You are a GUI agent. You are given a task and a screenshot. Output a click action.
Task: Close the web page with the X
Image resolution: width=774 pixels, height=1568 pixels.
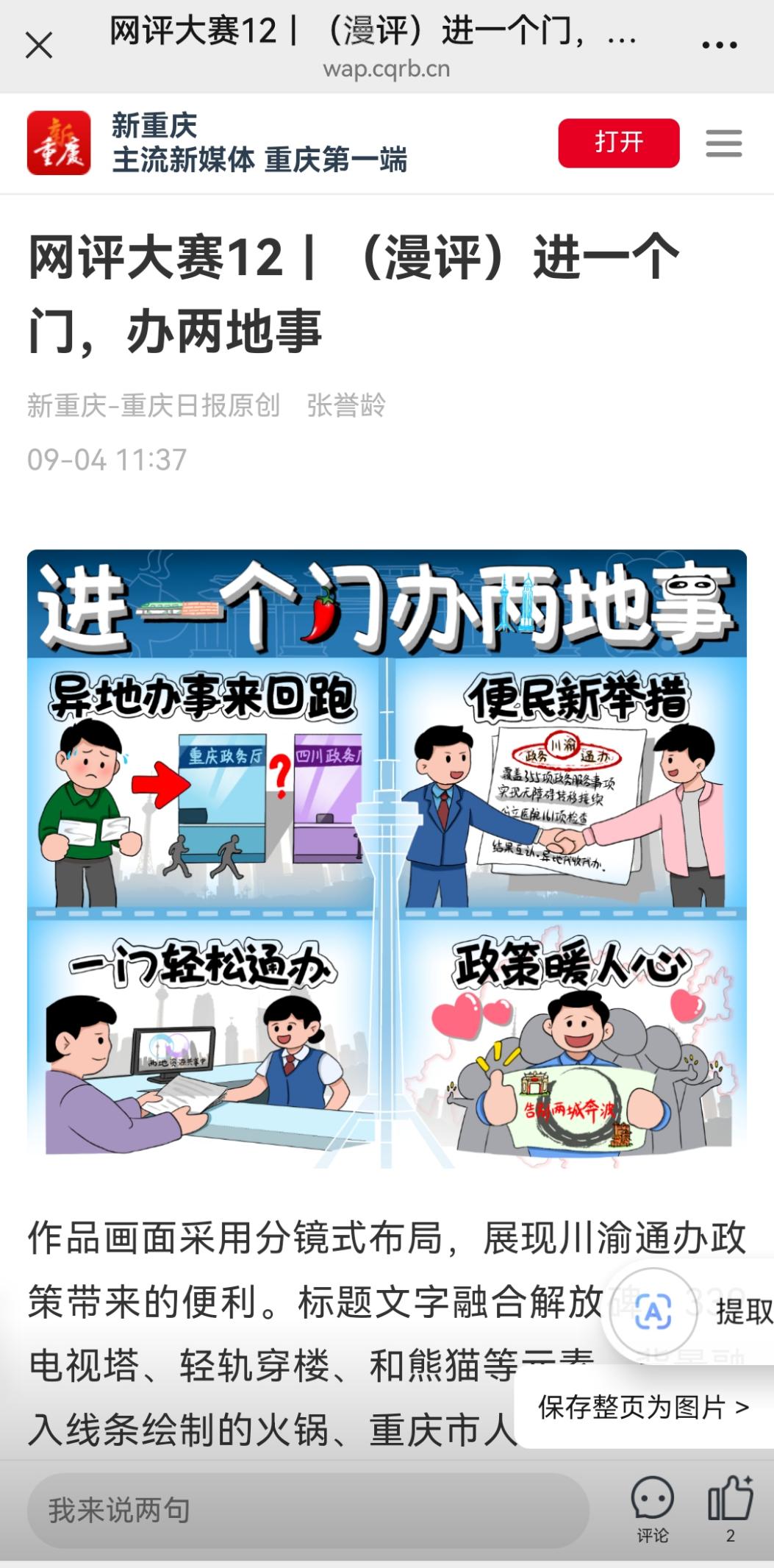coord(39,46)
